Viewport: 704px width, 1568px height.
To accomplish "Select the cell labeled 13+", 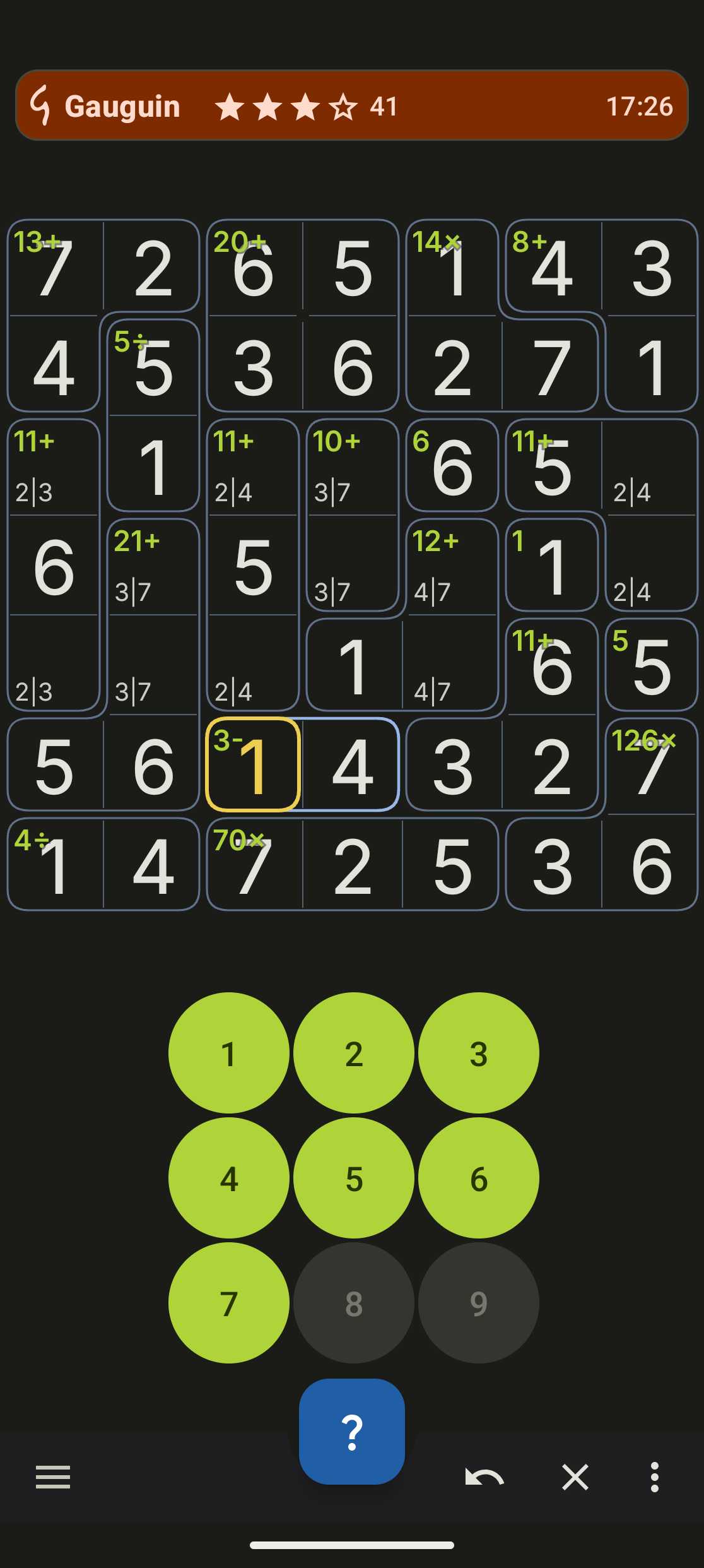I will [x=54, y=268].
